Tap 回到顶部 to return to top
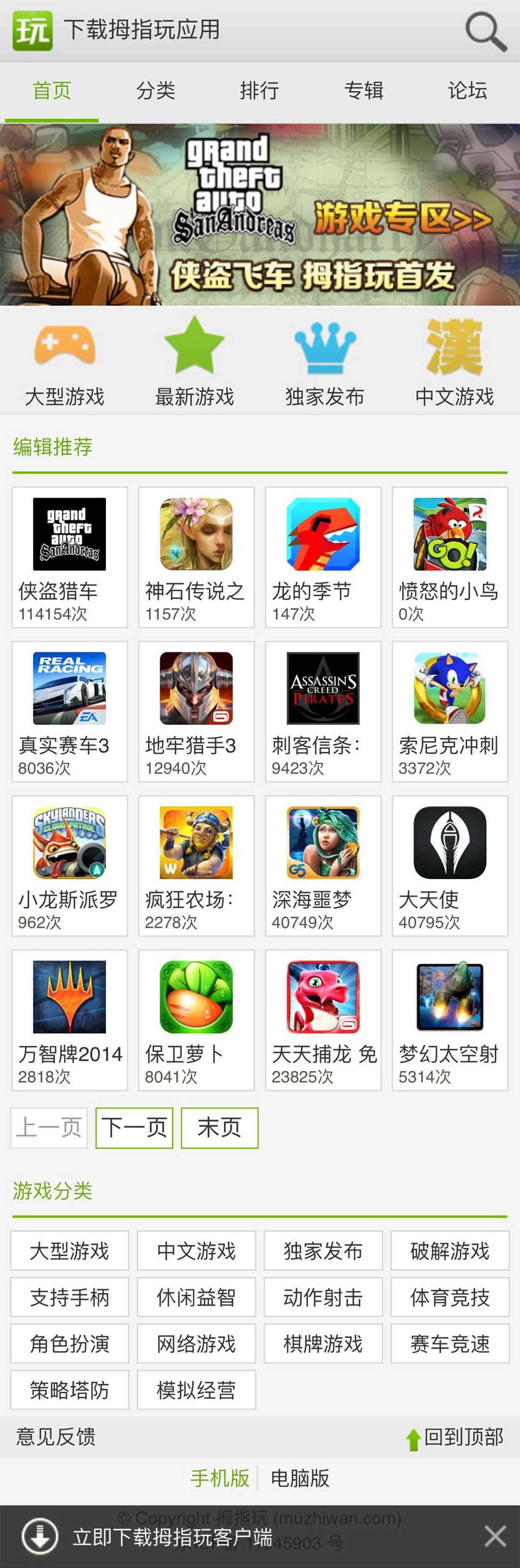The height and width of the screenshot is (1568, 520). pyautogui.click(x=456, y=1438)
